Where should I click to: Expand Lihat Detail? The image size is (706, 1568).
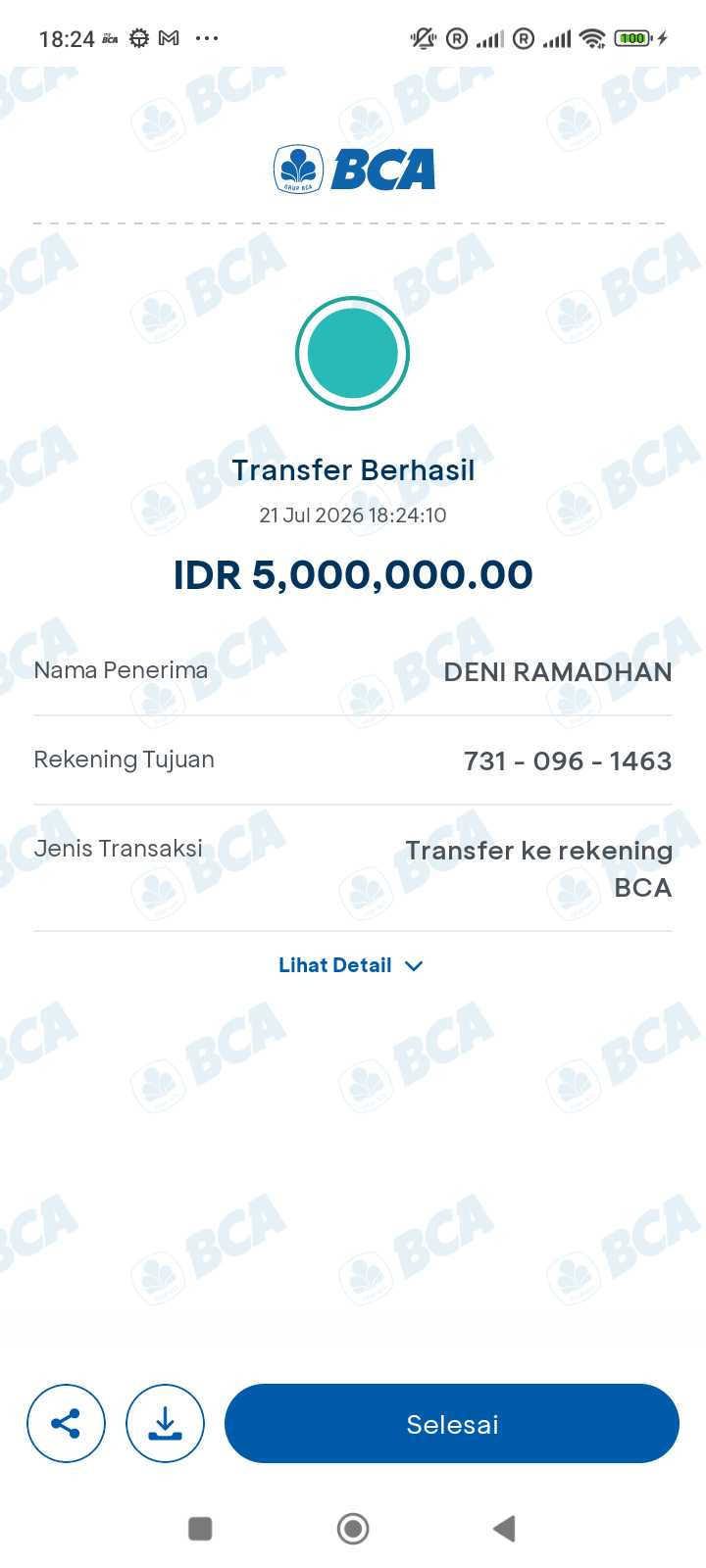pos(351,965)
